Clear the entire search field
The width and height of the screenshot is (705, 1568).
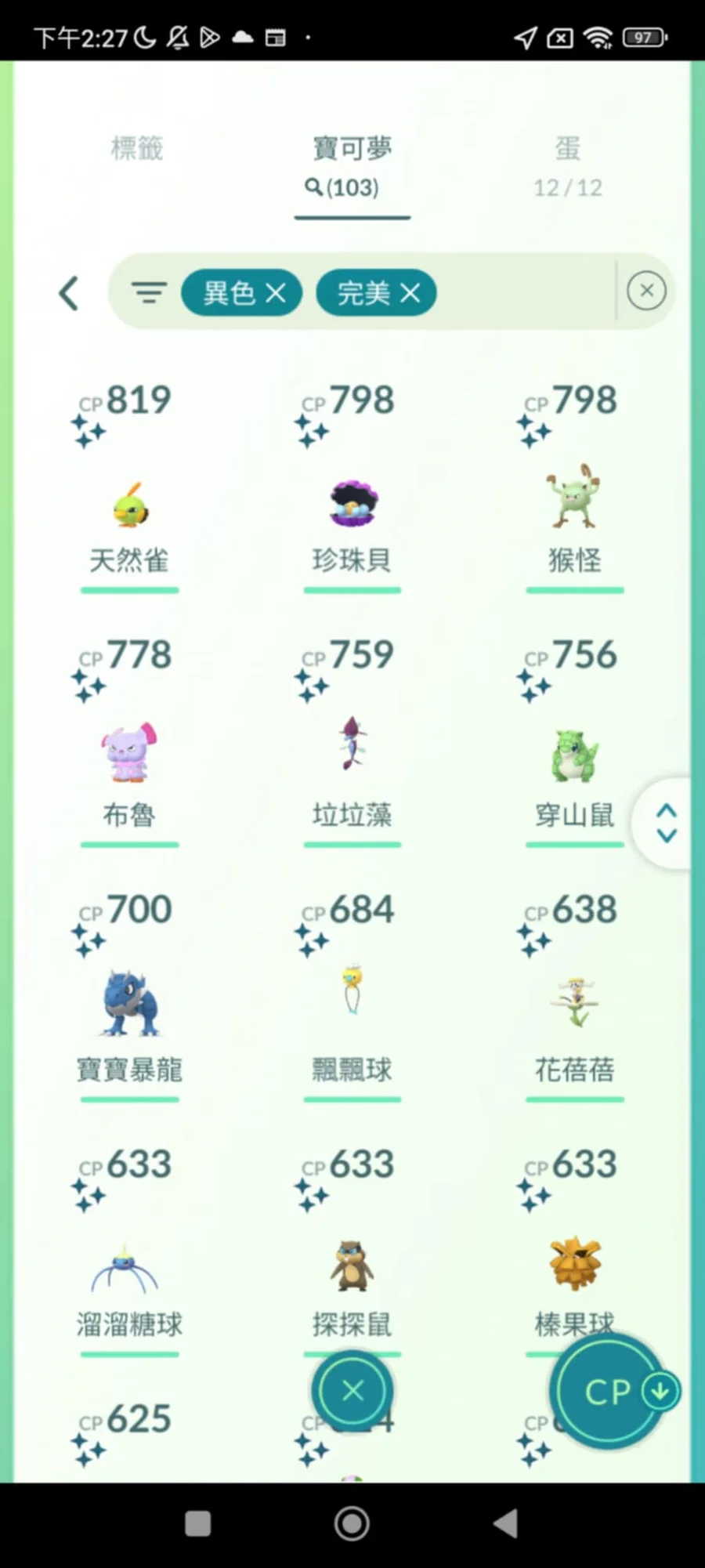click(x=646, y=292)
